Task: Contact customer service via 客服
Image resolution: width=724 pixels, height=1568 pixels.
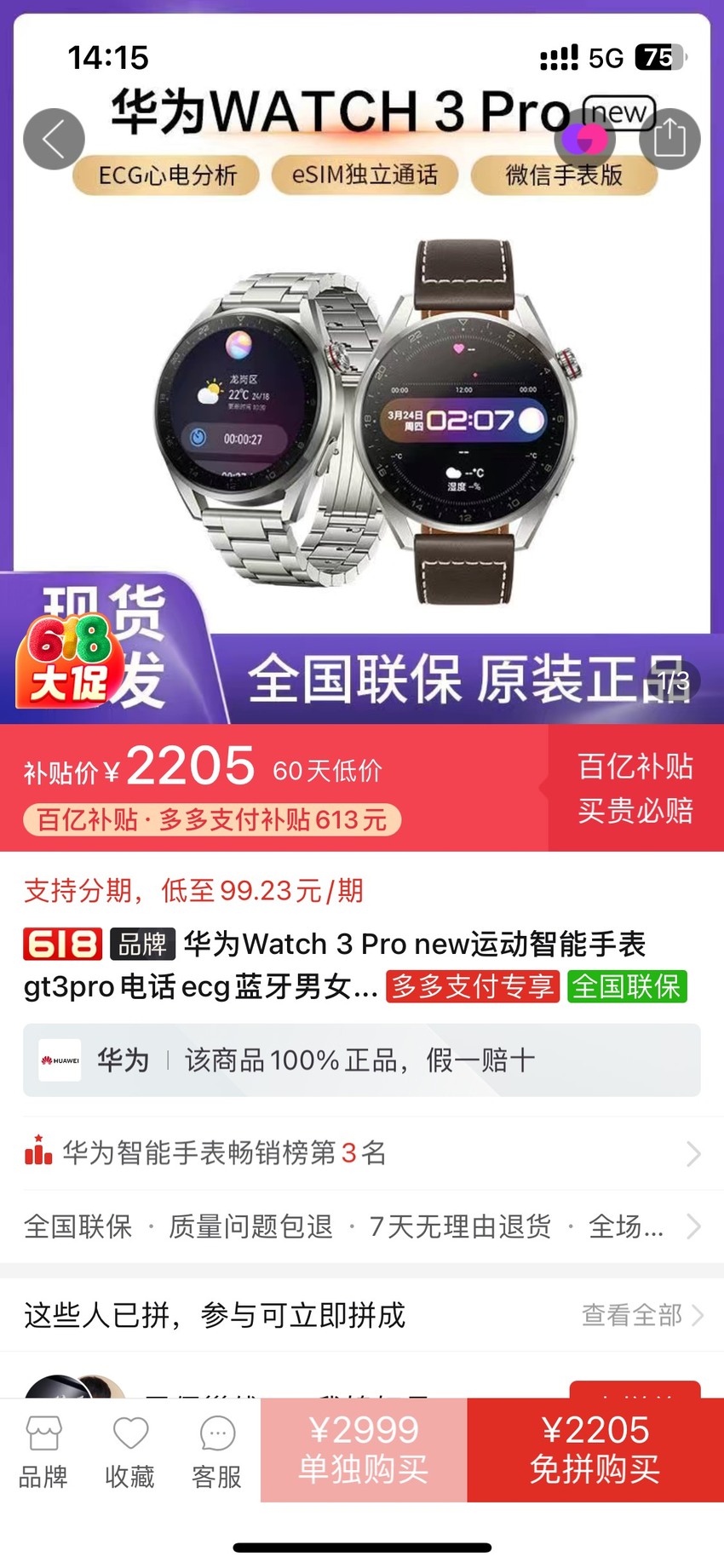Action: [217, 1452]
